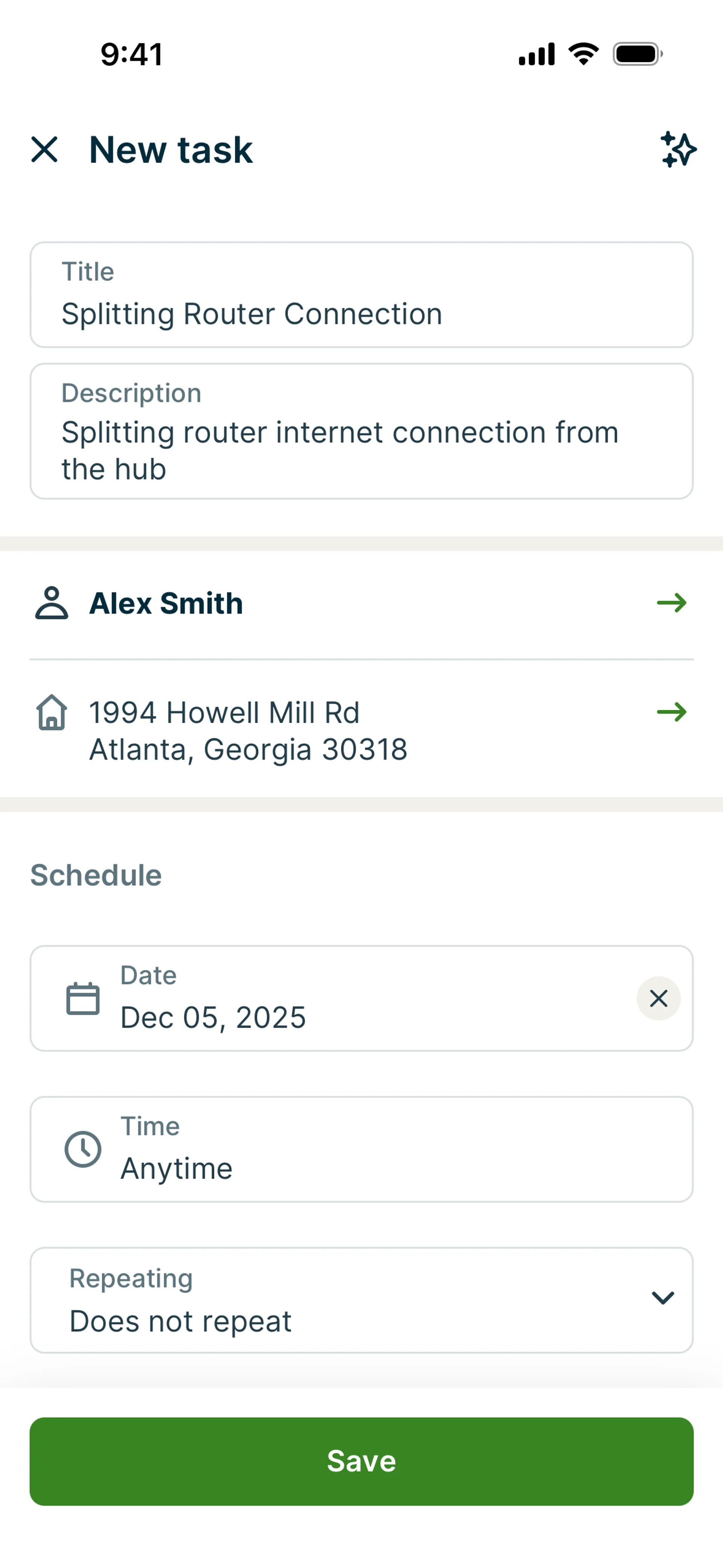The width and height of the screenshot is (723, 1568).
Task: Clear the selected date
Action: (659, 998)
